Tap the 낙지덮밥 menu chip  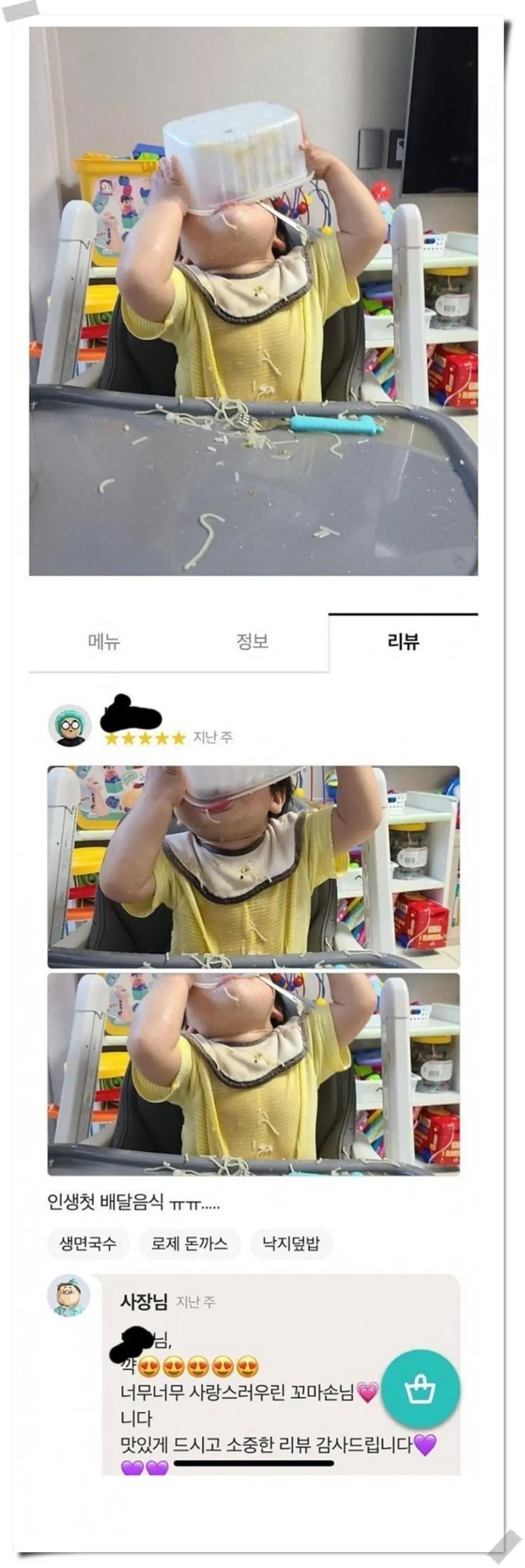tap(291, 1243)
